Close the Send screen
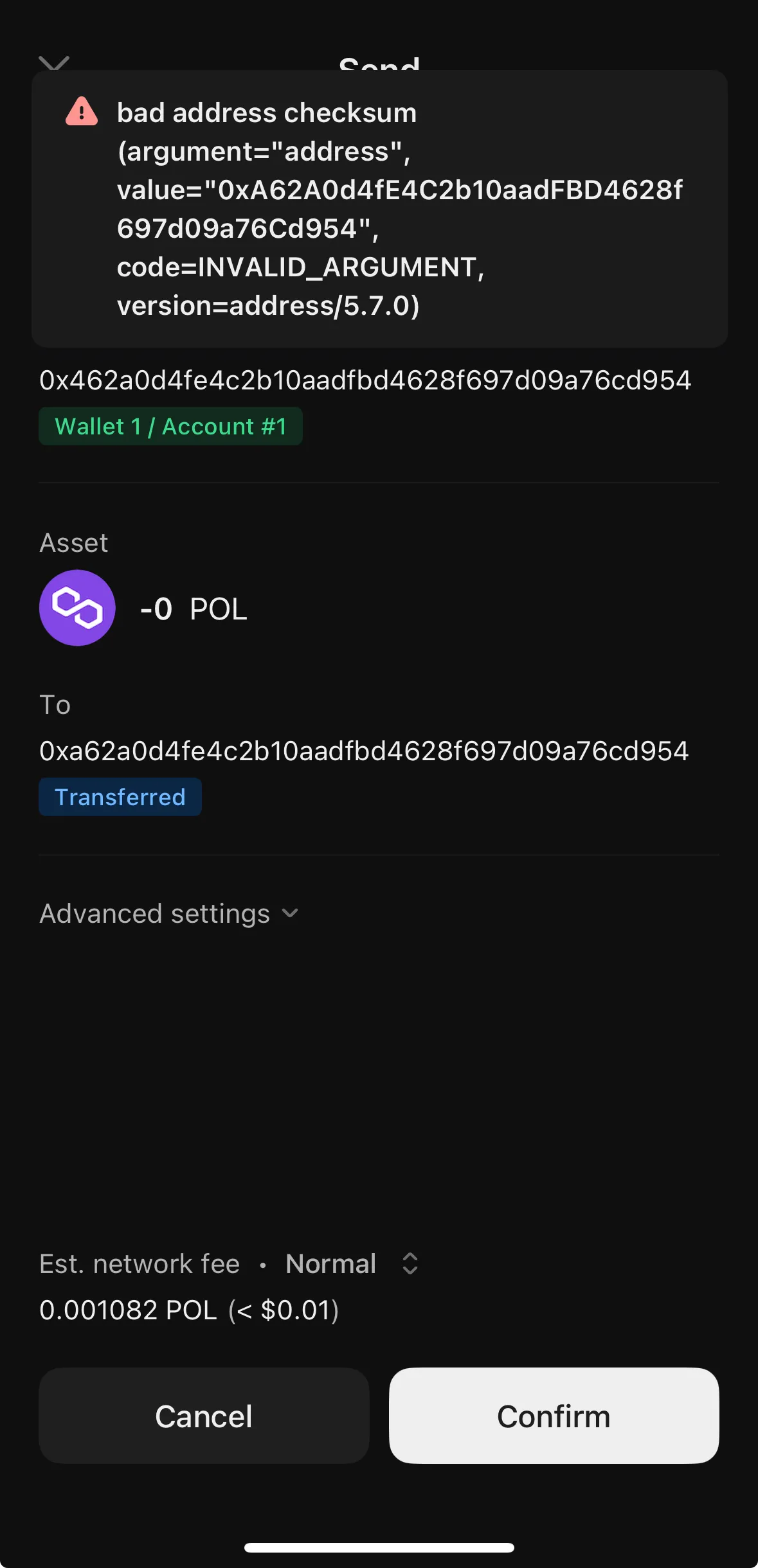758x1568 pixels. tap(54, 64)
